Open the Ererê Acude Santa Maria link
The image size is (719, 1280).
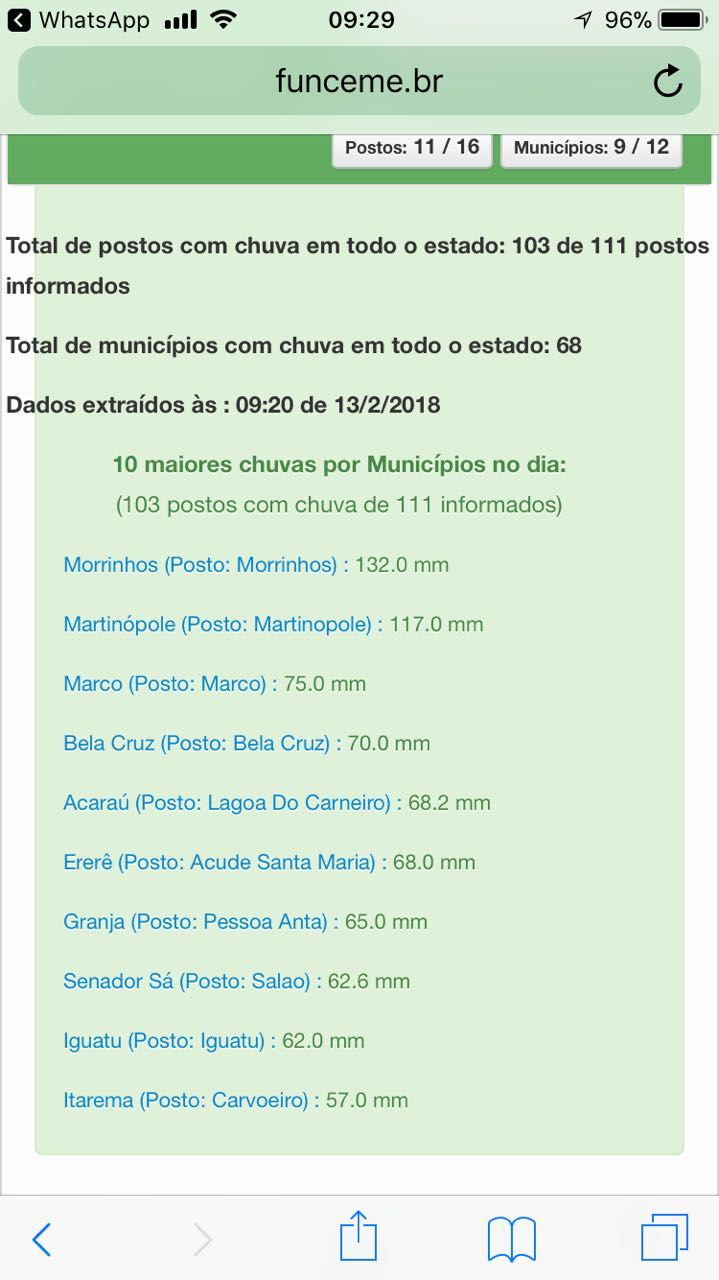pos(219,862)
